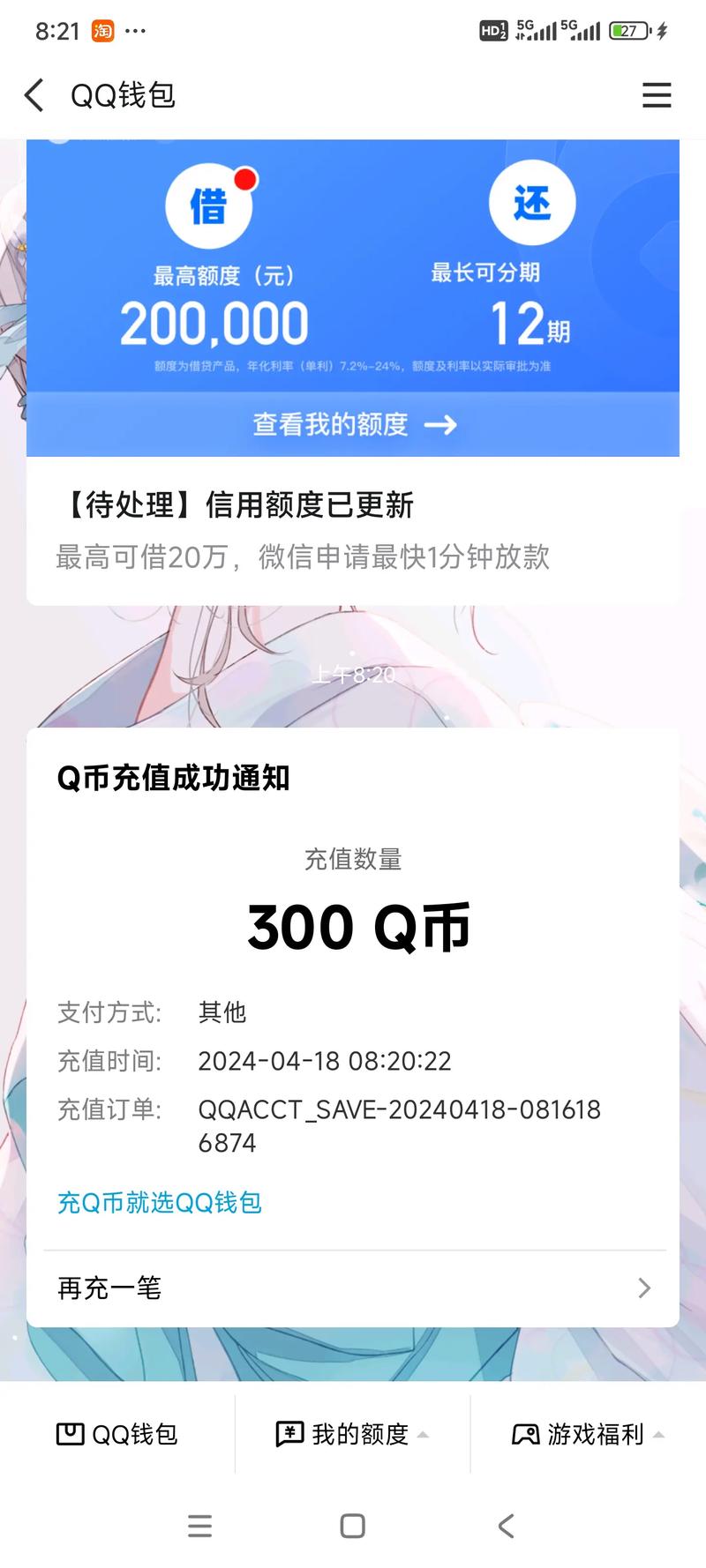Open the QQ钱包 wallet icon at bottom
The width and height of the screenshot is (706, 1568).
(72, 1433)
